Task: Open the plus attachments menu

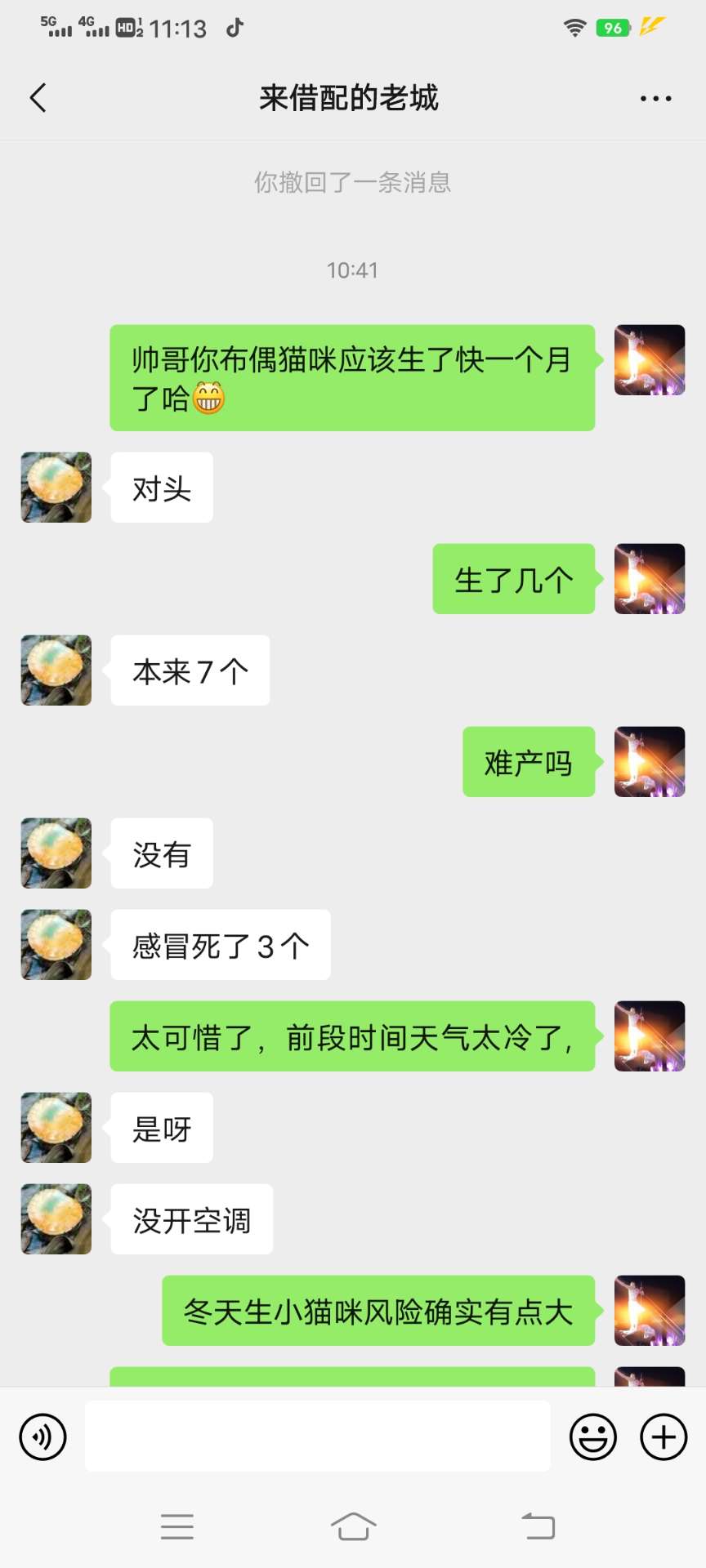Action: [x=664, y=1437]
